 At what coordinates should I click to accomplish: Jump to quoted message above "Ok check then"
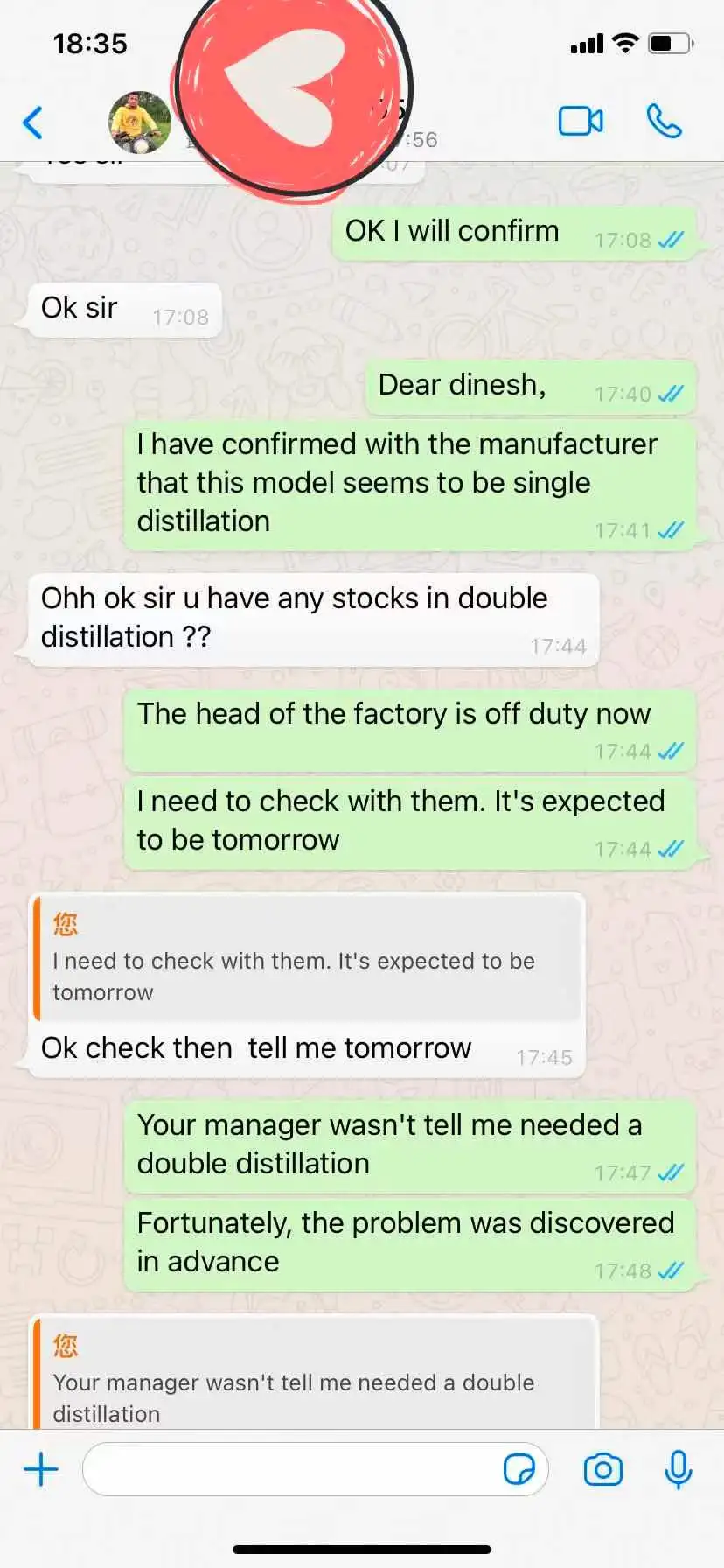[x=308, y=959]
